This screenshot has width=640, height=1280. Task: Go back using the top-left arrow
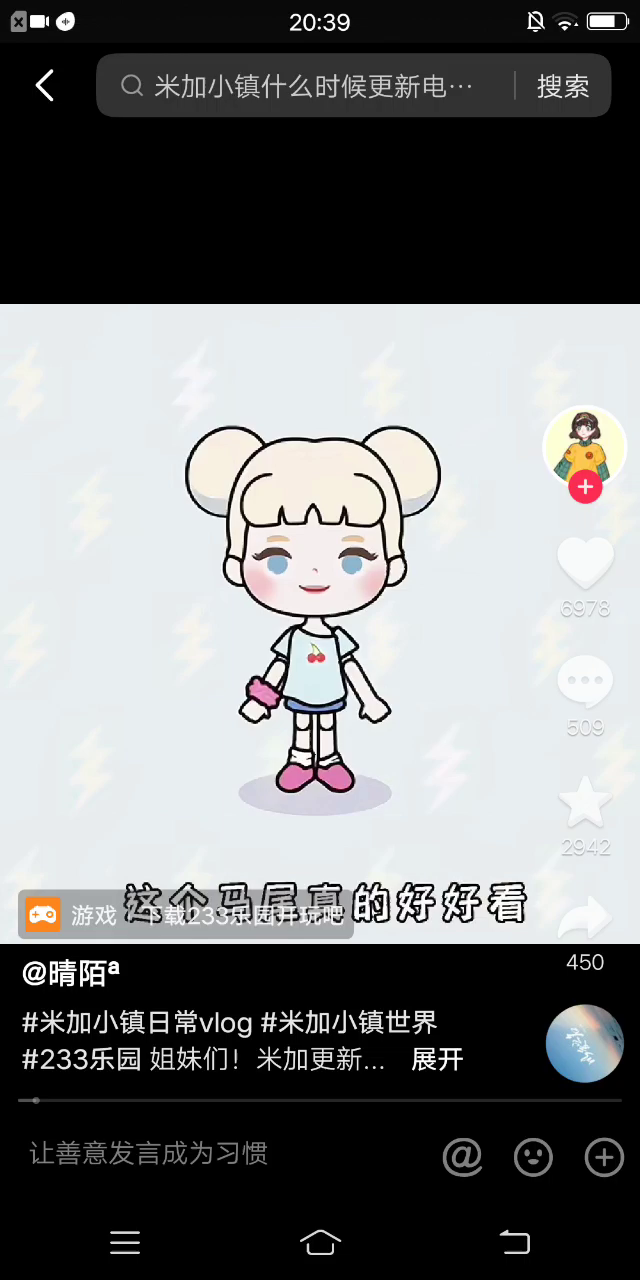click(45, 86)
